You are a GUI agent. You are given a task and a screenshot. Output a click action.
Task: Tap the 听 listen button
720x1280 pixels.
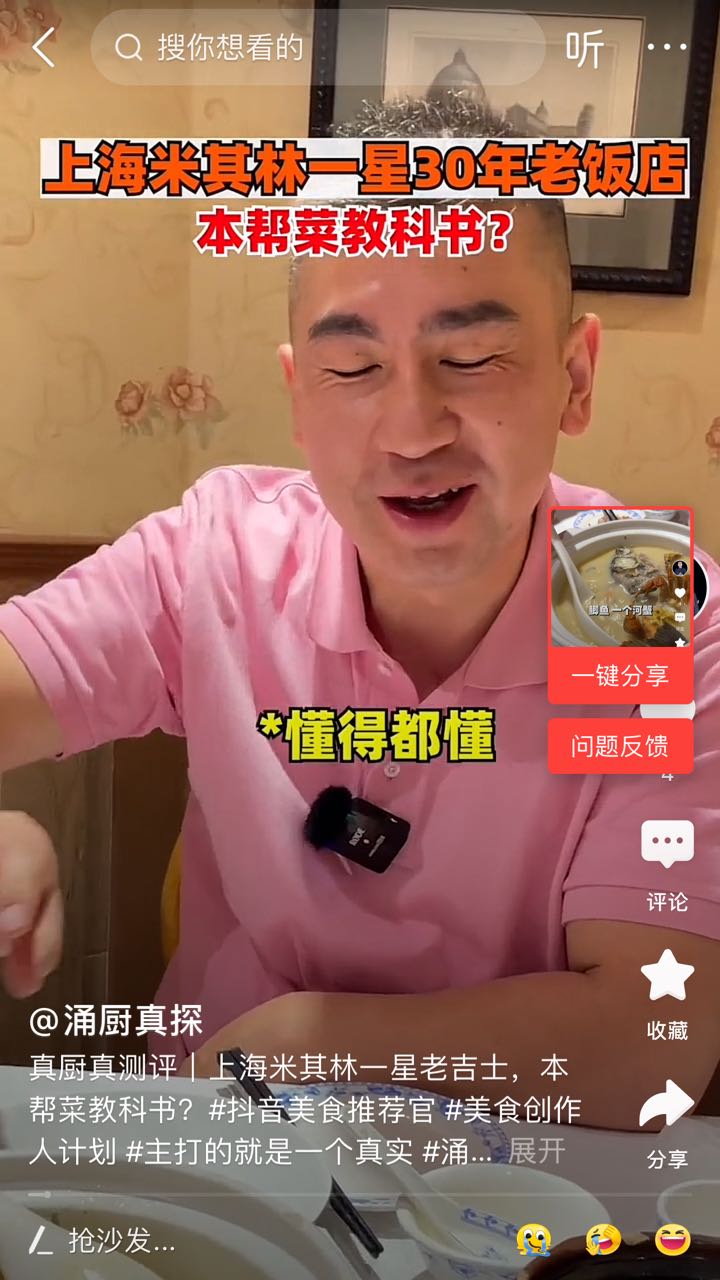(584, 47)
